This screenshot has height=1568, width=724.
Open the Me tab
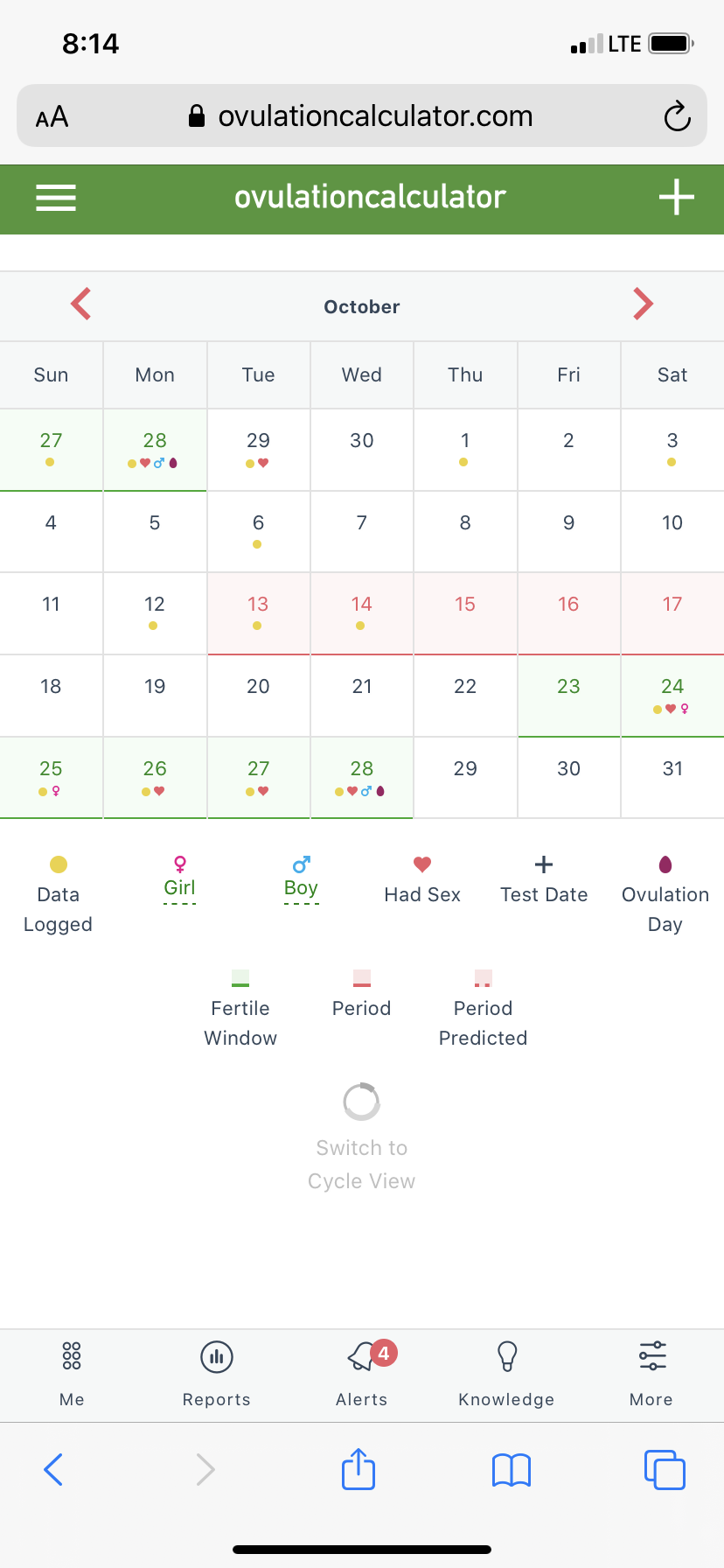coord(72,1374)
